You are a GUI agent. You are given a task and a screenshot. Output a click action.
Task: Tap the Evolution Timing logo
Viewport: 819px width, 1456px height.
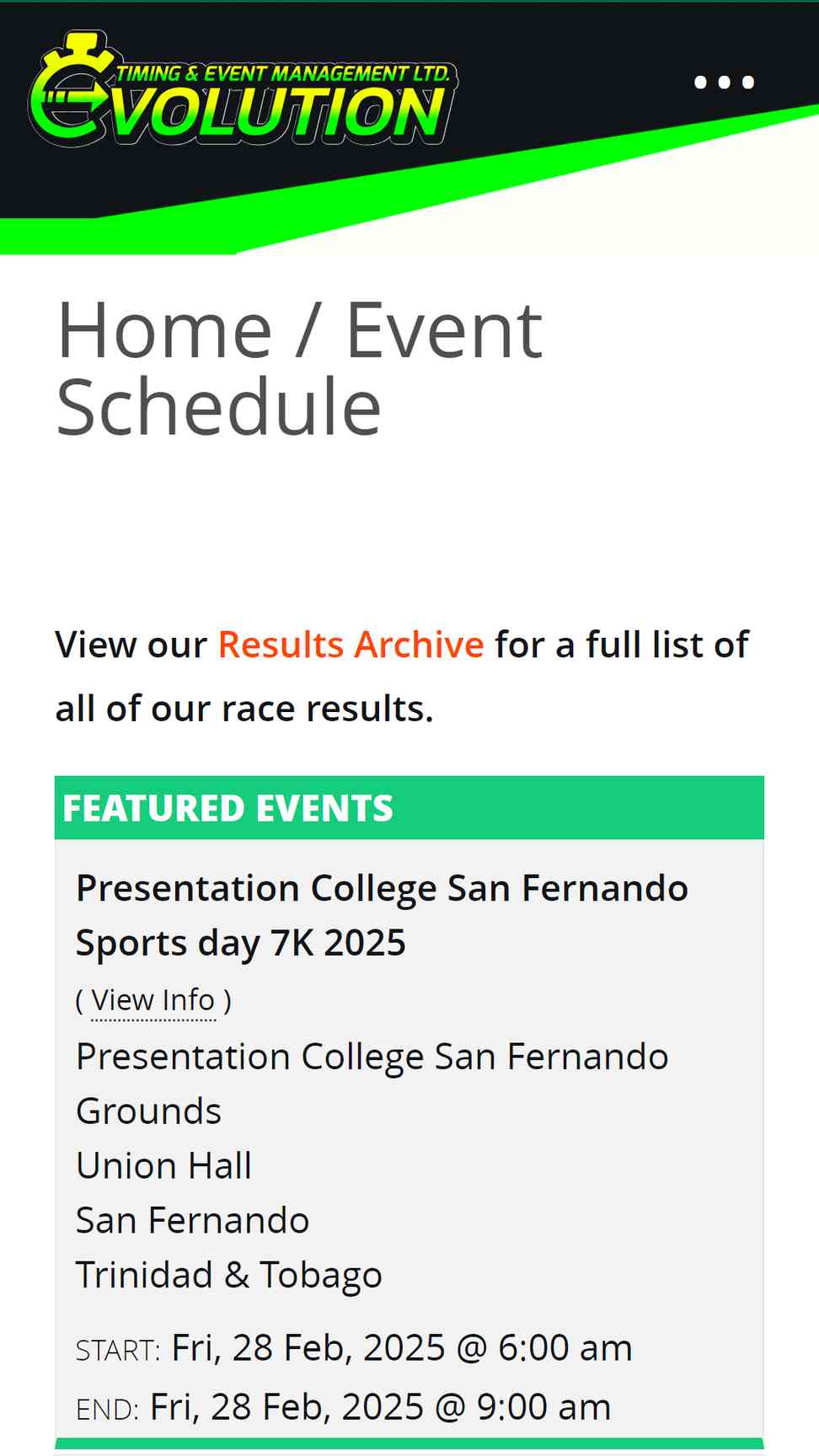(243, 89)
